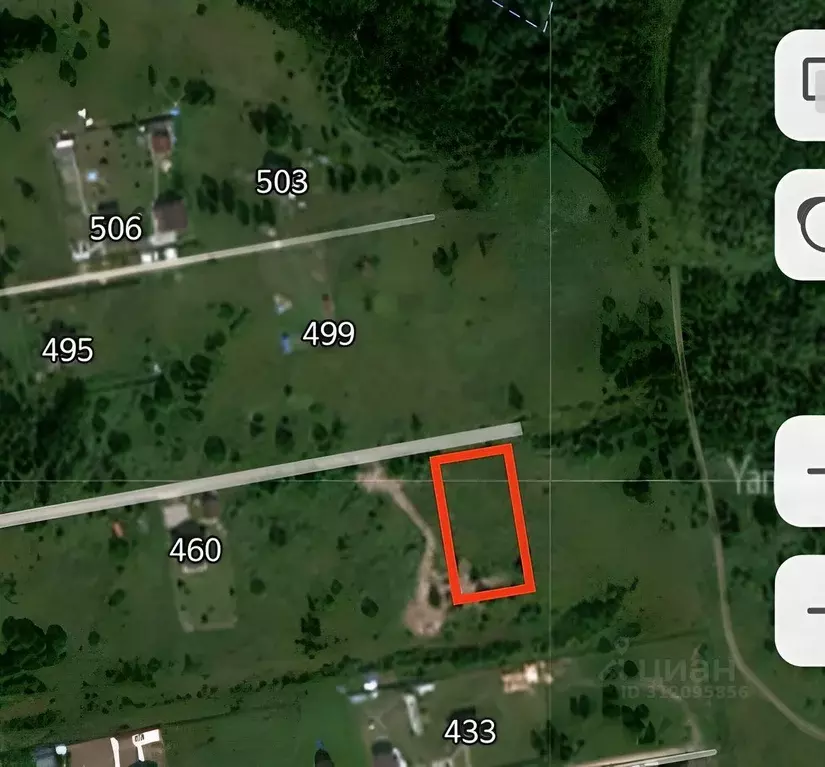Select the red outlined land plot
Image resolution: width=825 pixels, height=767 pixels.
click(482, 523)
